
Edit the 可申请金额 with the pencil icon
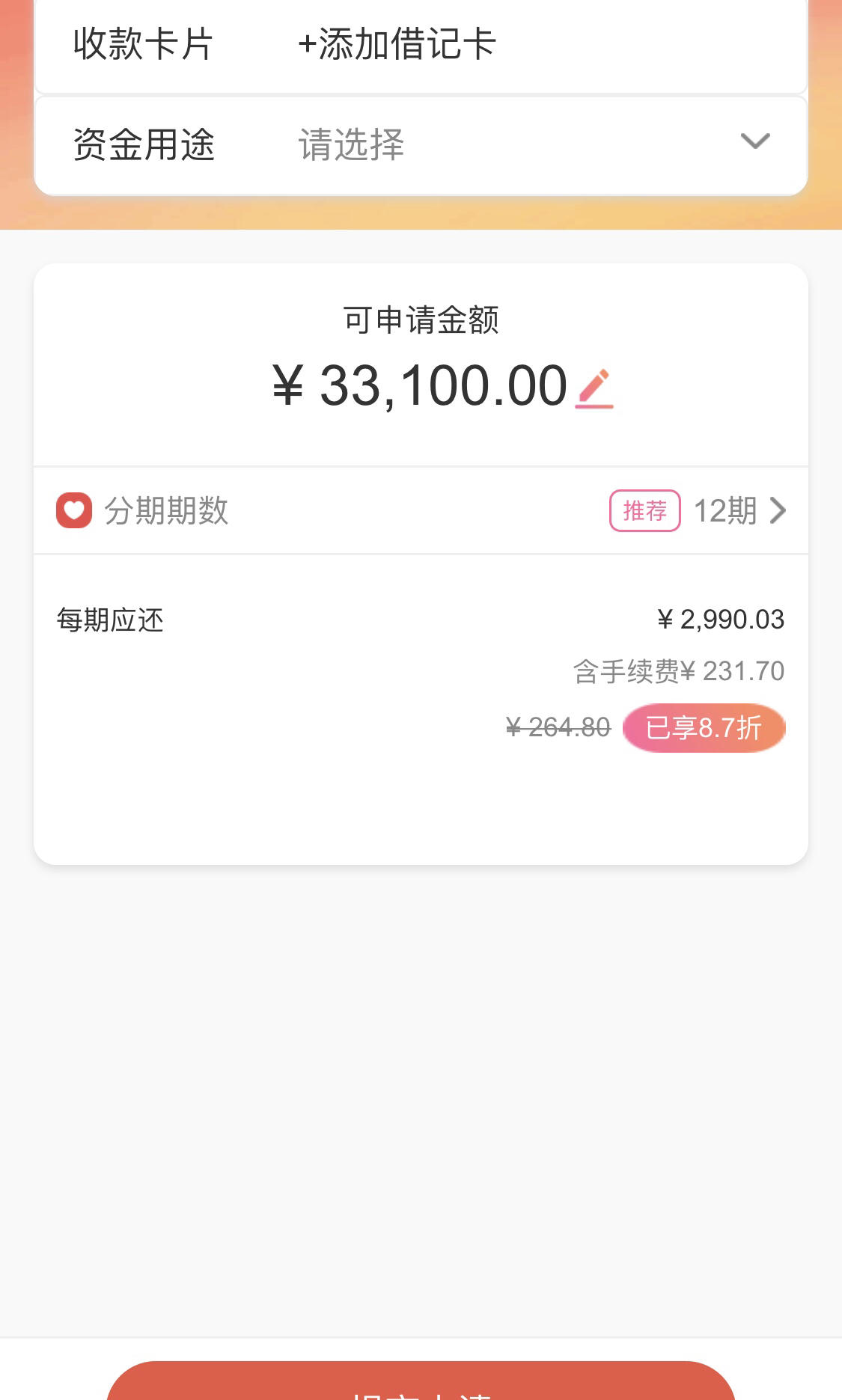594,388
